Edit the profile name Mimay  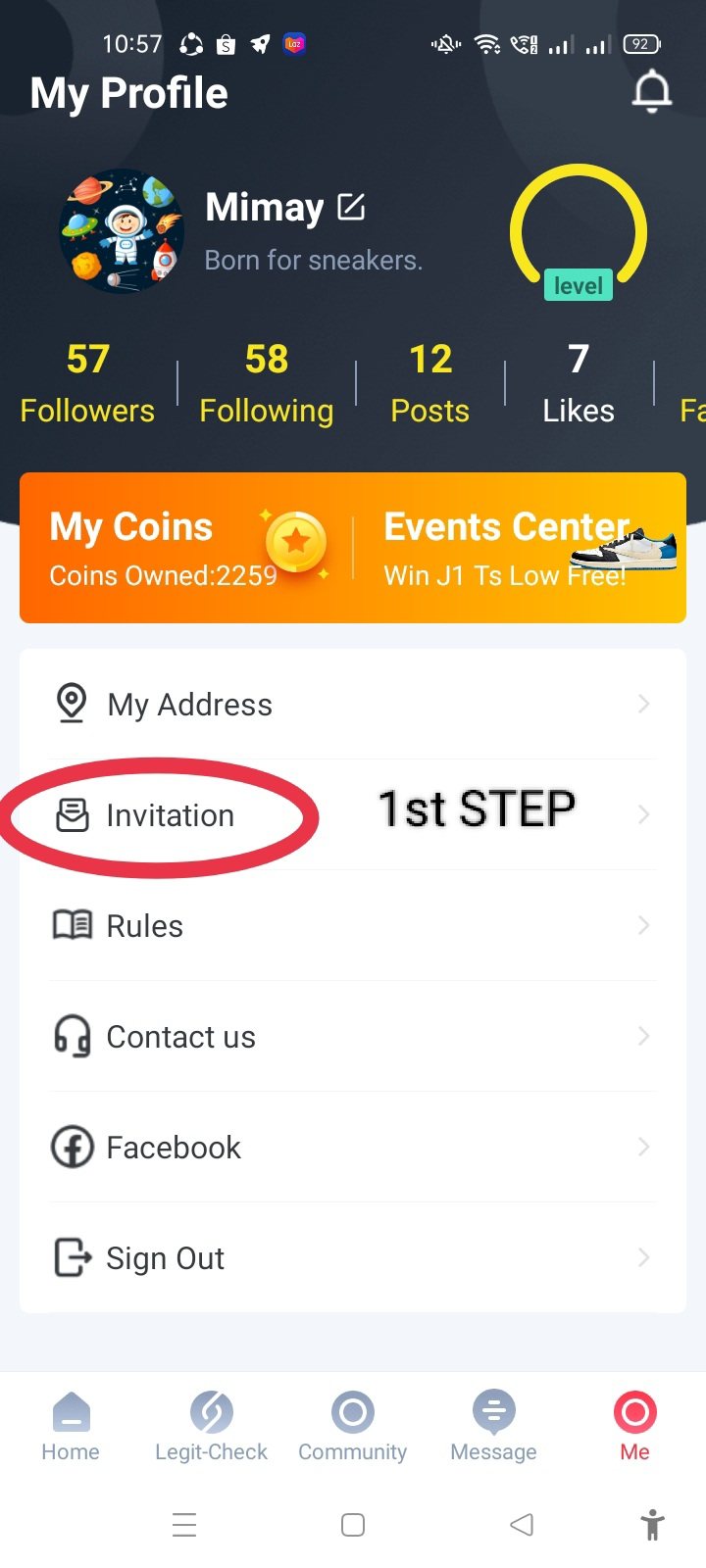point(351,207)
